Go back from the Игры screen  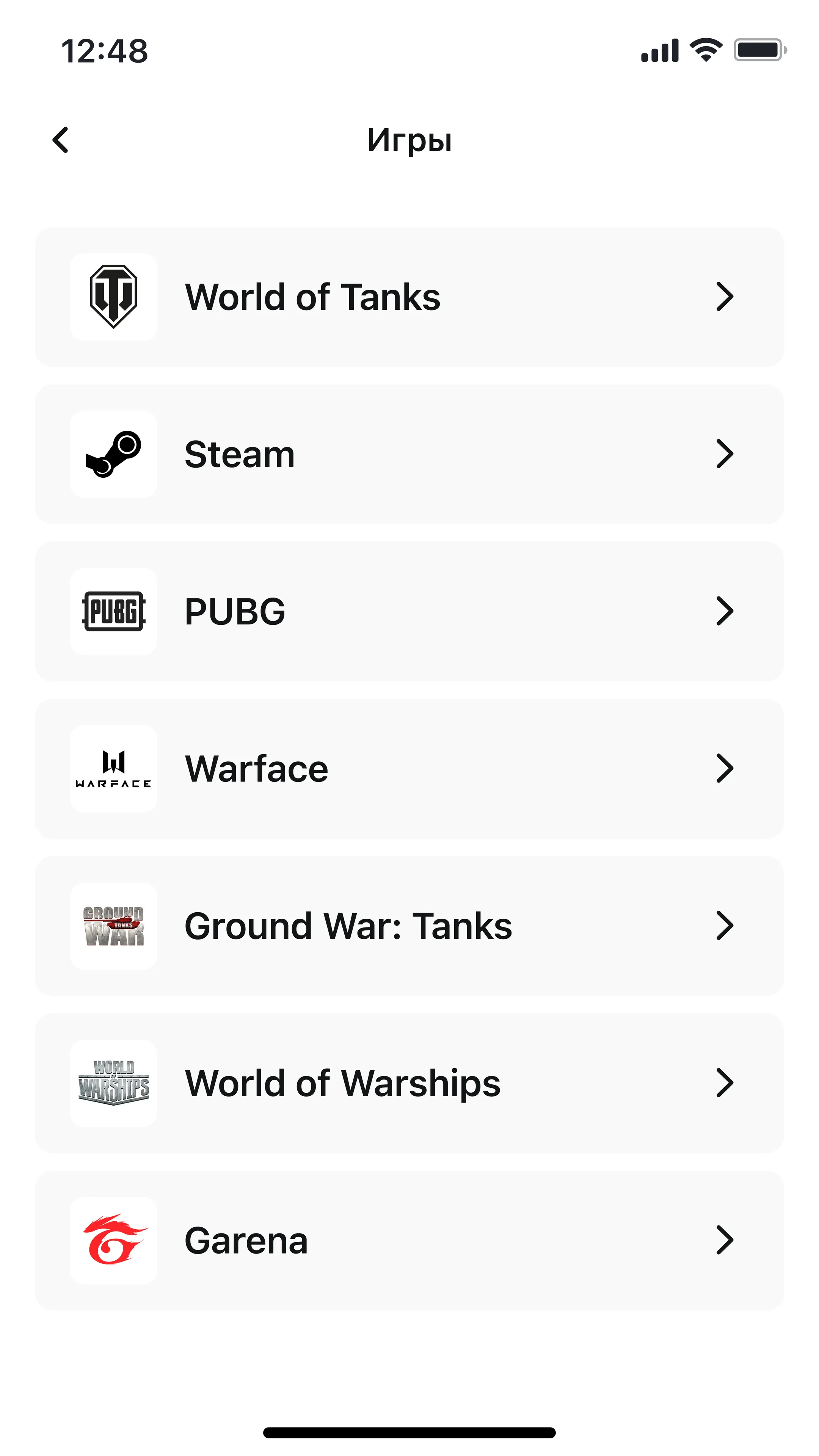(x=61, y=140)
